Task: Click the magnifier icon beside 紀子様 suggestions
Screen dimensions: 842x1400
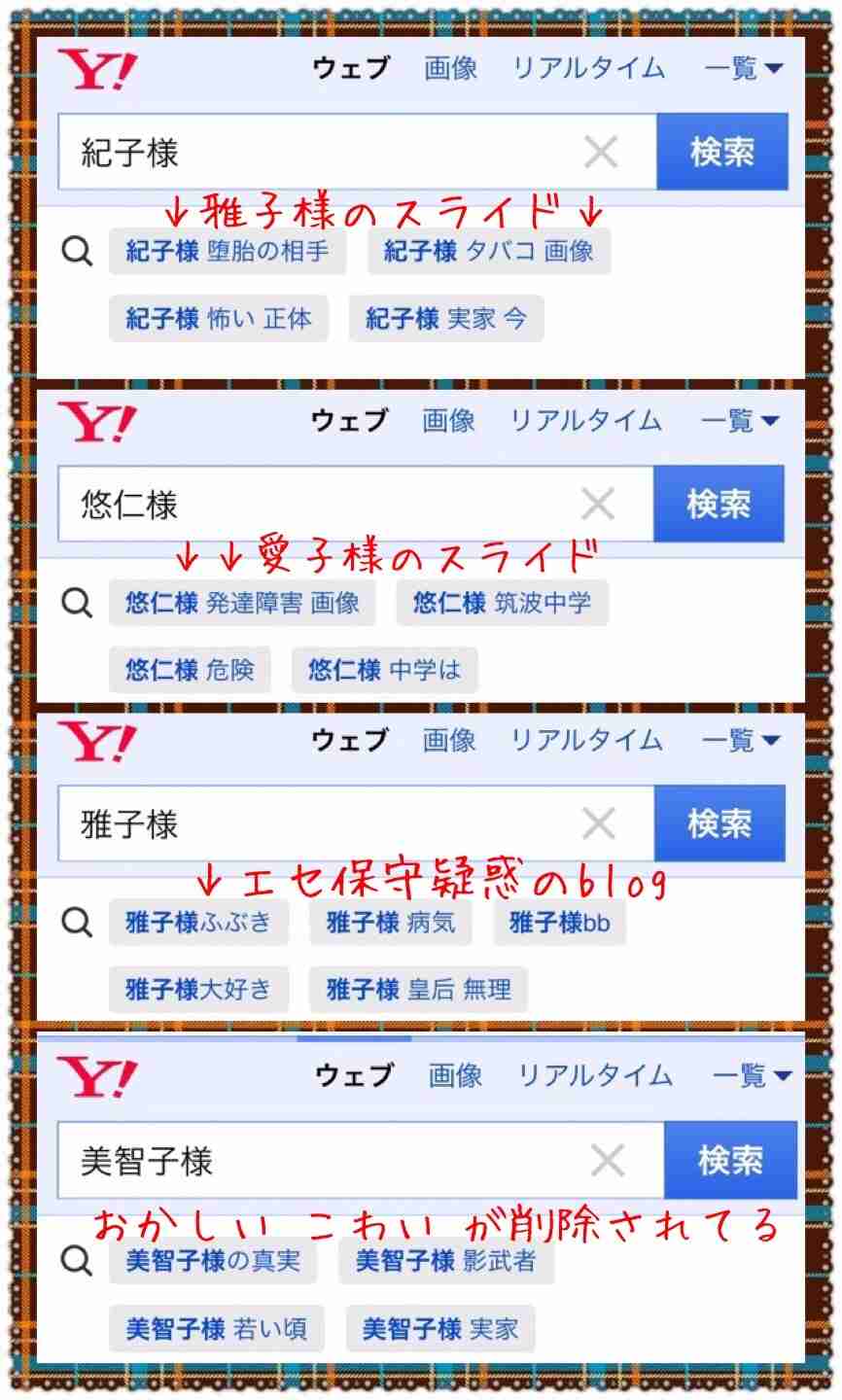Action: coord(76,251)
